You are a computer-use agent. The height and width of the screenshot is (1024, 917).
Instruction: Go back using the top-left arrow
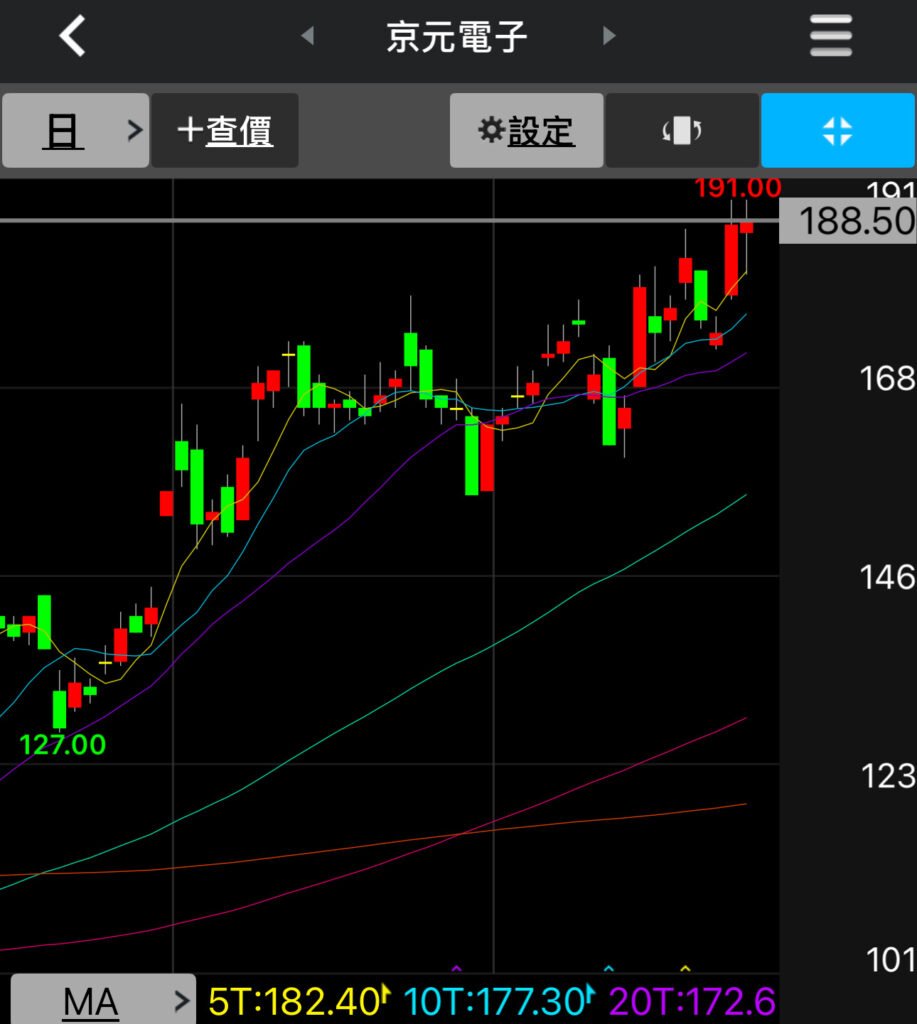[72, 36]
